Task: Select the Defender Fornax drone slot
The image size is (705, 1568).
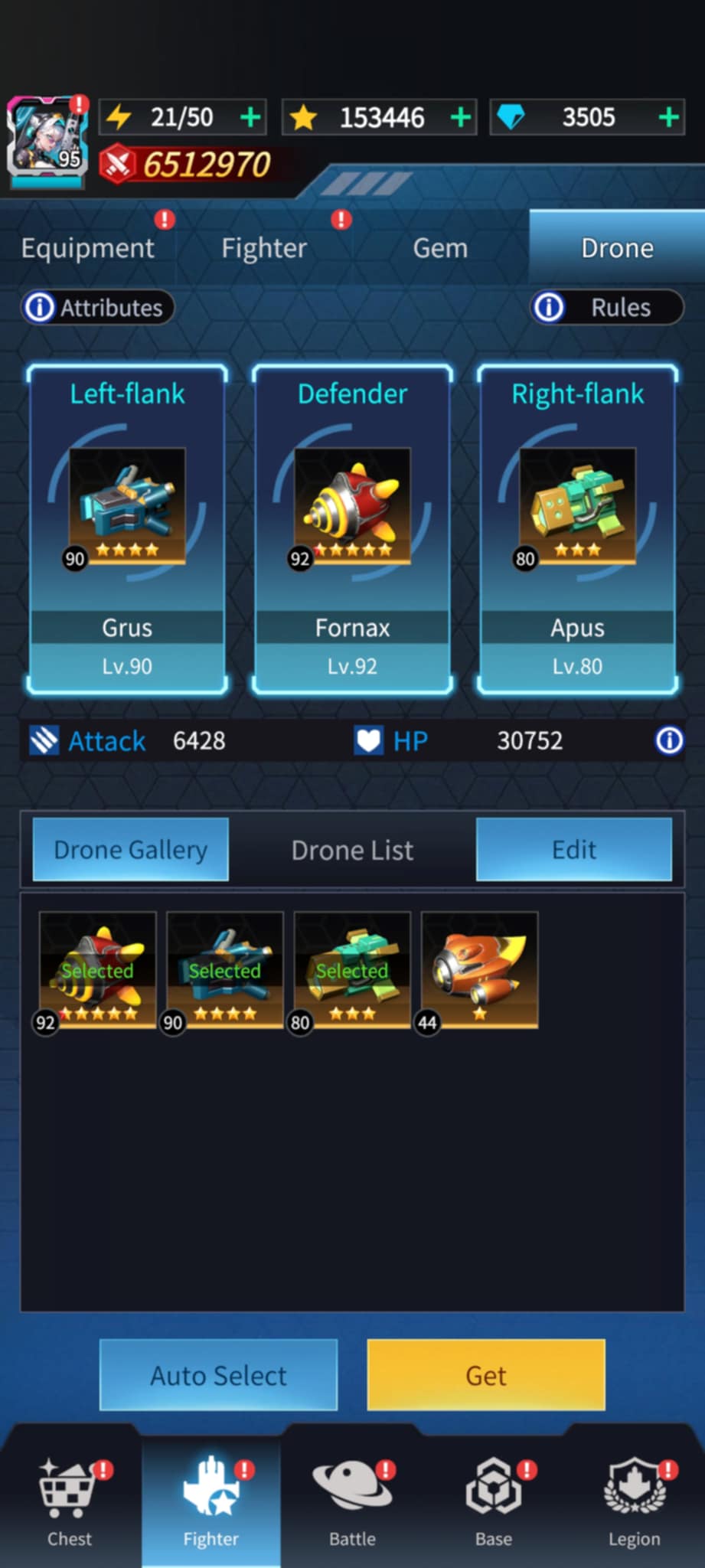Action: (x=352, y=529)
